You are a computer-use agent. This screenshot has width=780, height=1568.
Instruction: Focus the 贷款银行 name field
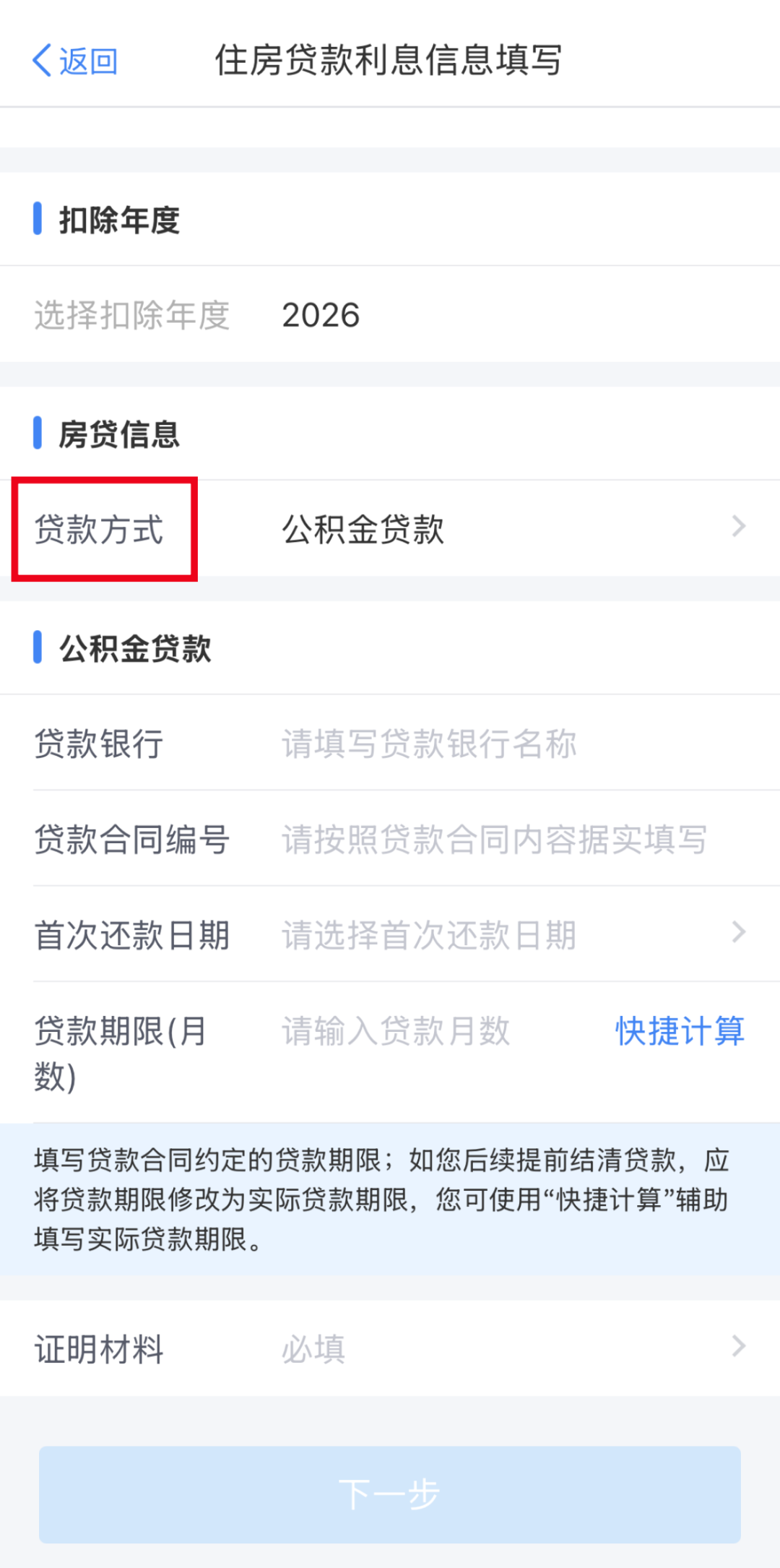(x=506, y=744)
